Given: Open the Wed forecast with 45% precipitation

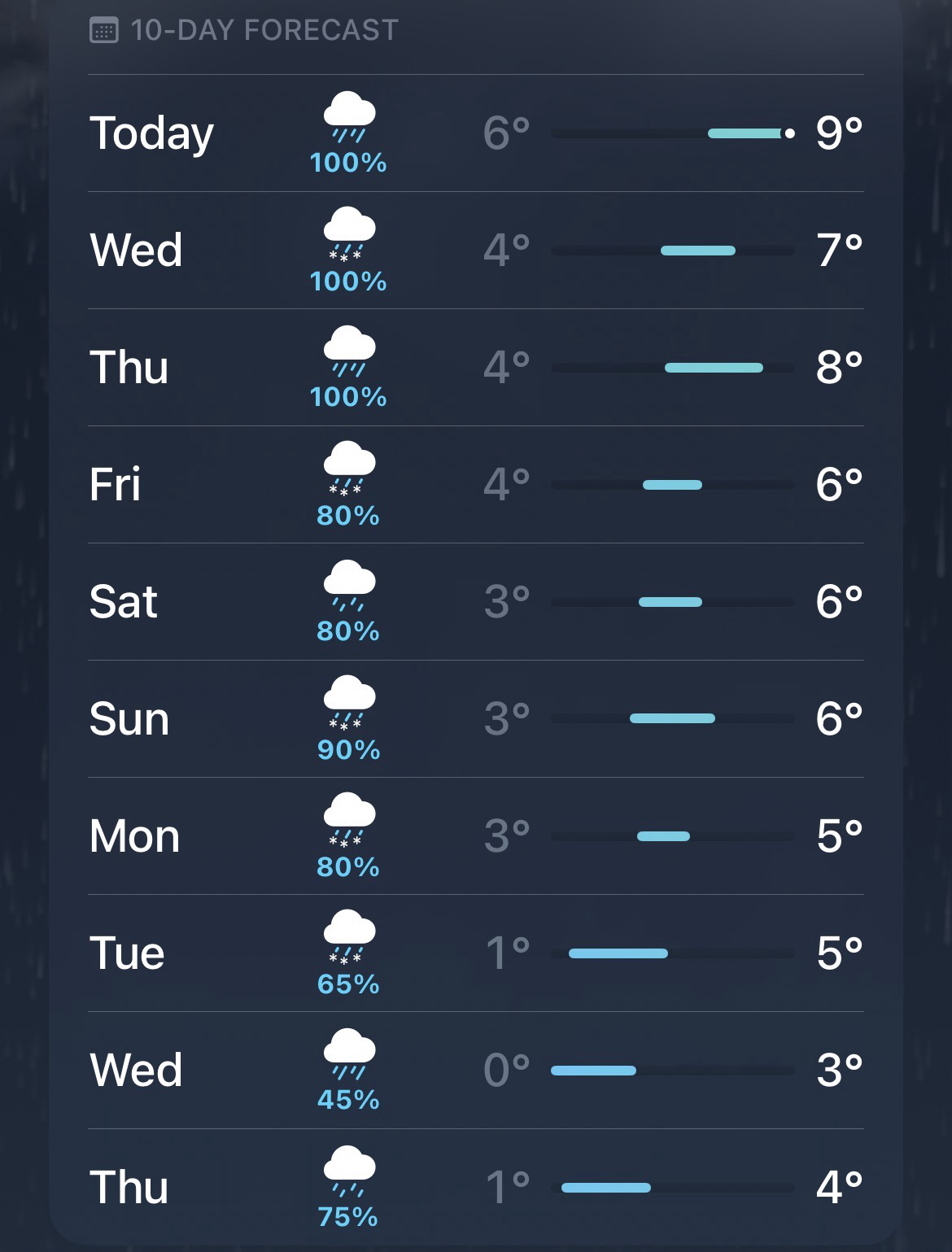Looking at the screenshot, I should [475, 1070].
